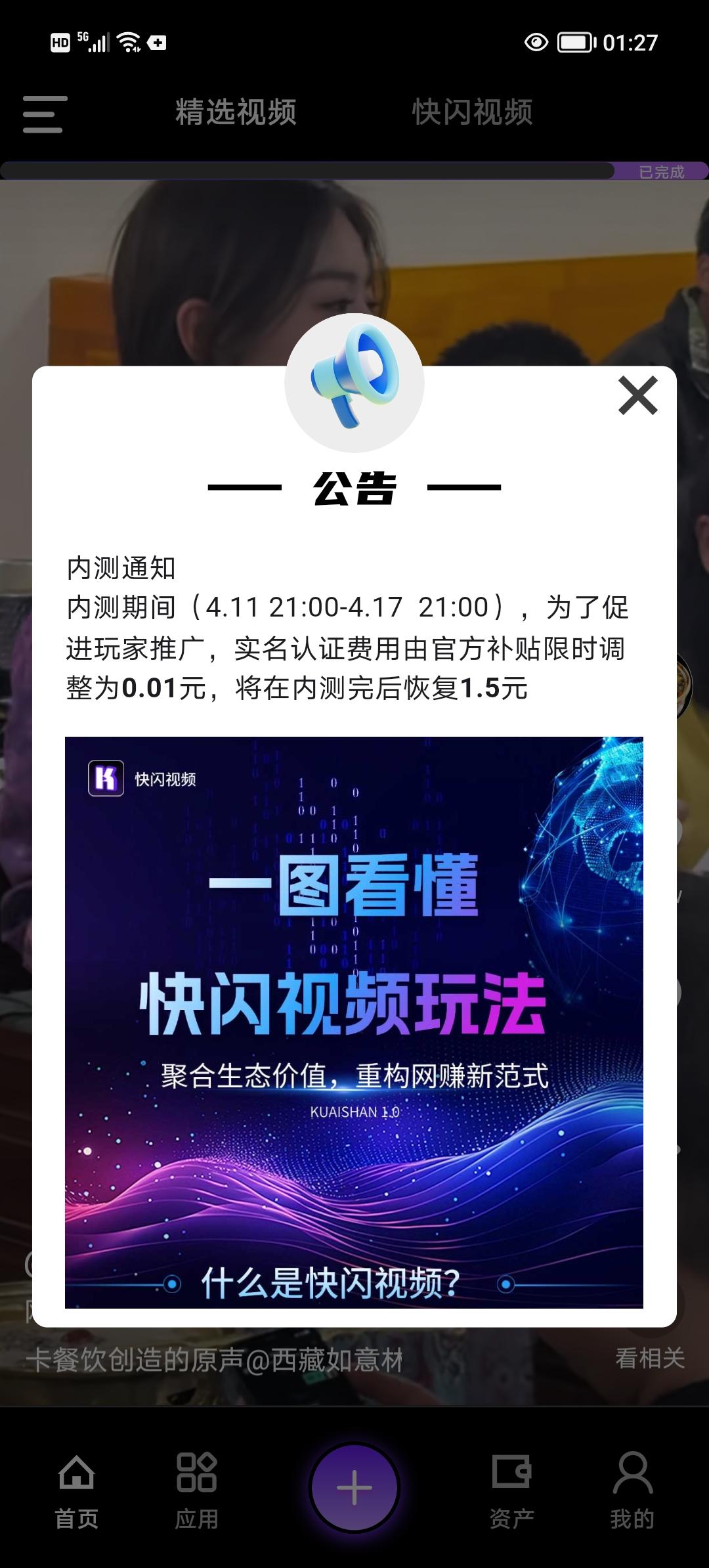Go to the 首页 tab
Image resolution: width=709 pixels, height=1568 pixels.
pyautogui.click(x=77, y=1489)
